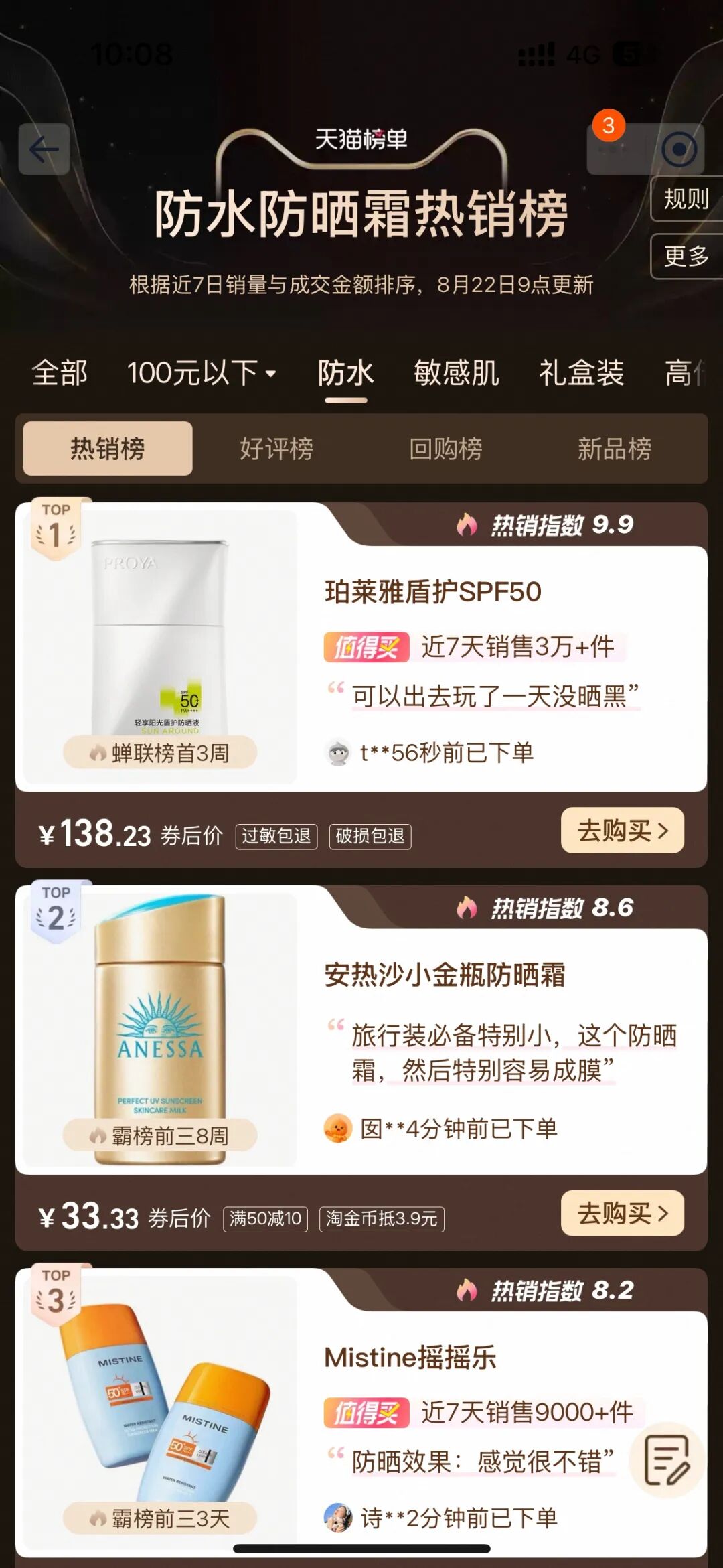The width and height of the screenshot is (723, 1568).
Task: Select the 敏感肌 category tab
Action: coord(456,373)
